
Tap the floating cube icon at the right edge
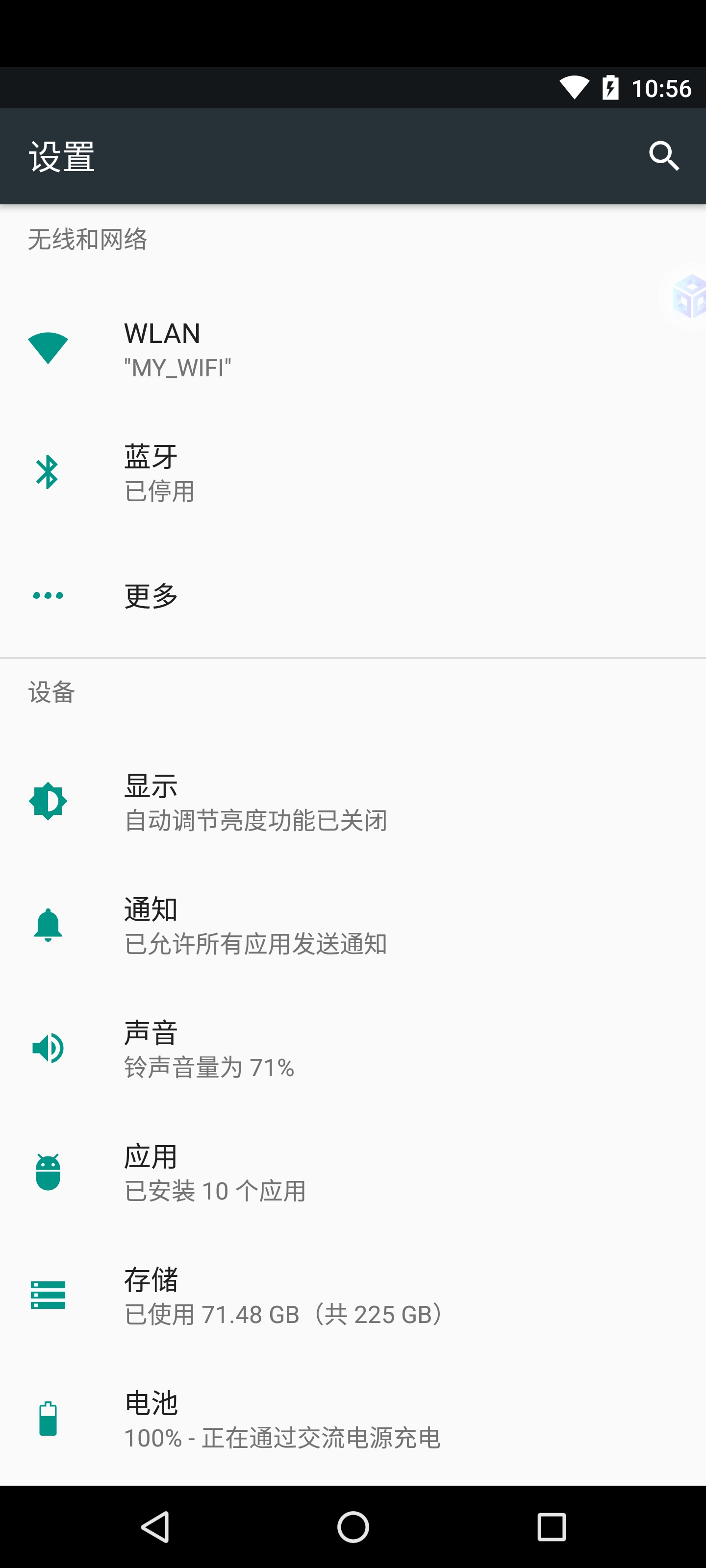click(687, 296)
